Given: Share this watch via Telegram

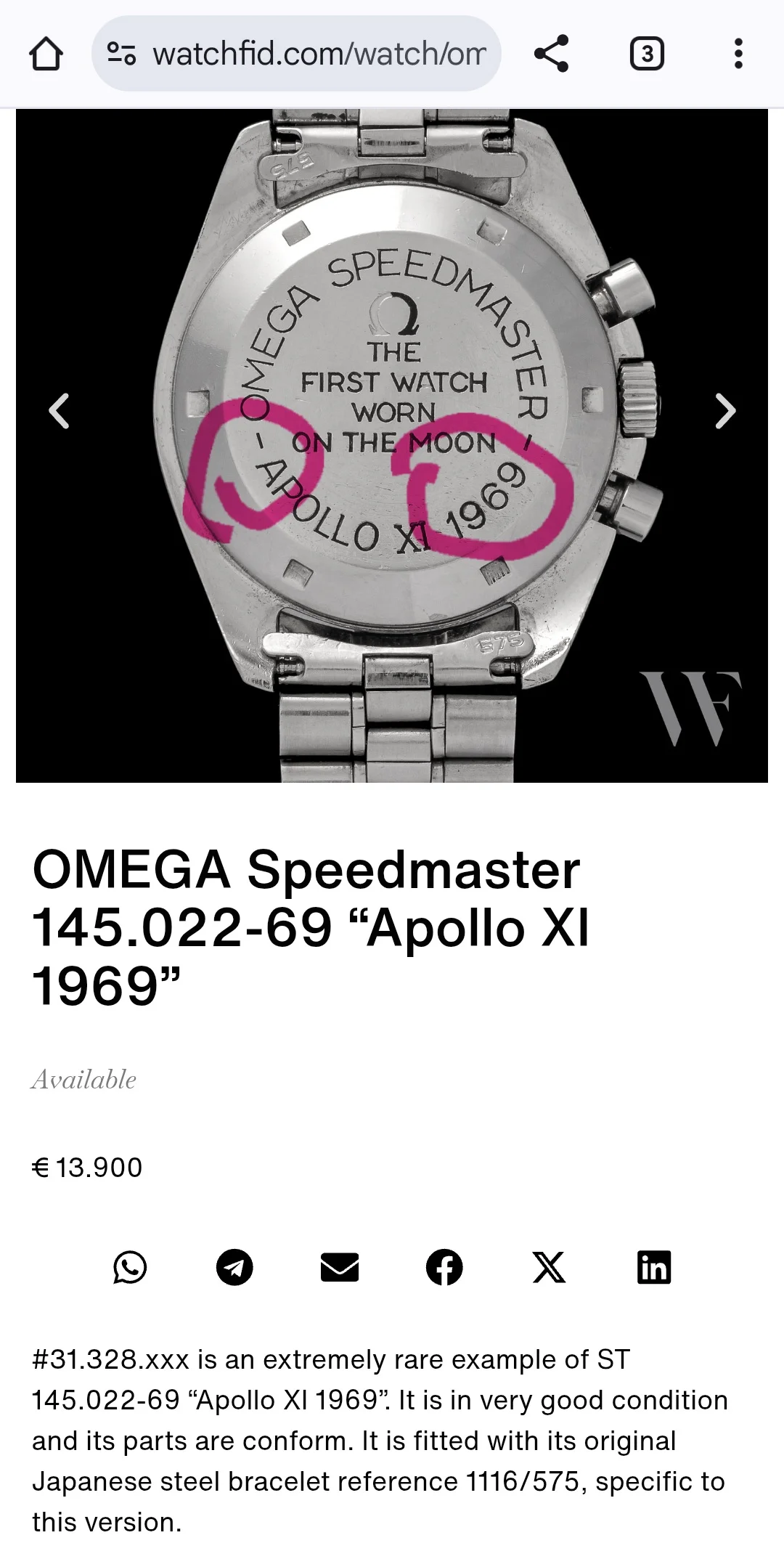Looking at the screenshot, I should point(234,1268).
